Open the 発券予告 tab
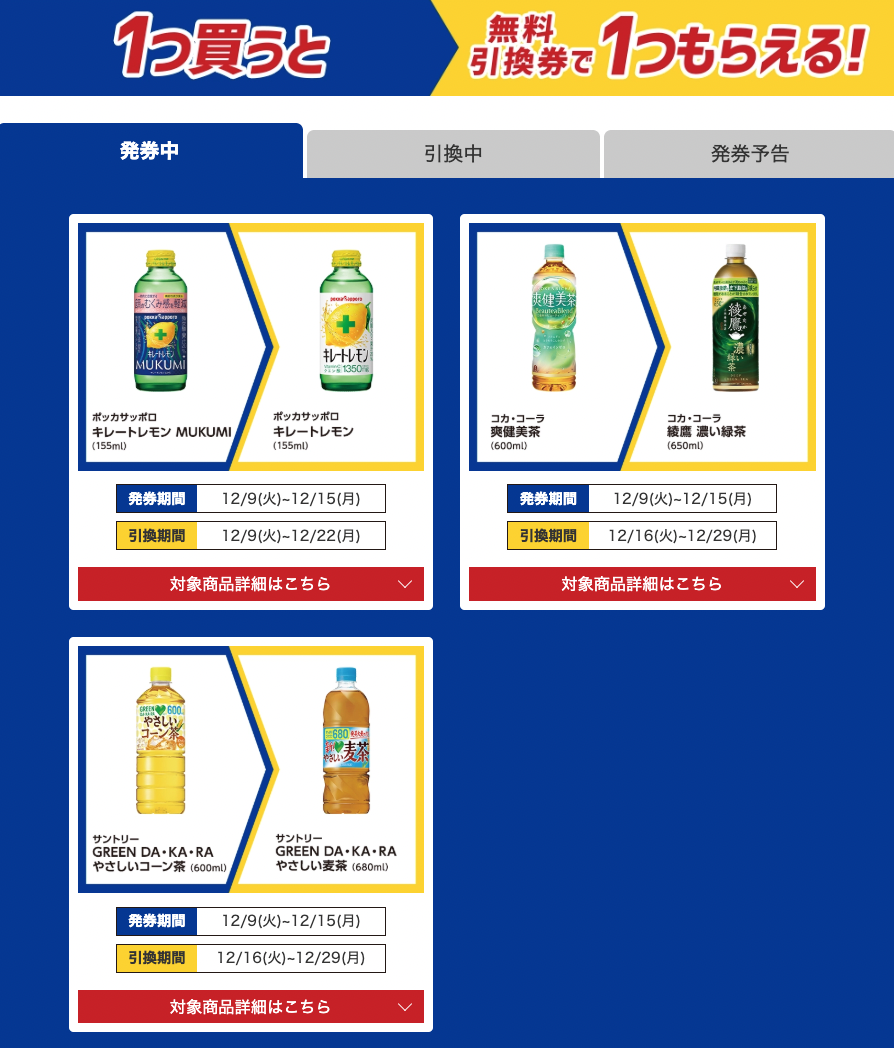The width and height of the screenshot is (894, 1048). click(x=749, y=154)
